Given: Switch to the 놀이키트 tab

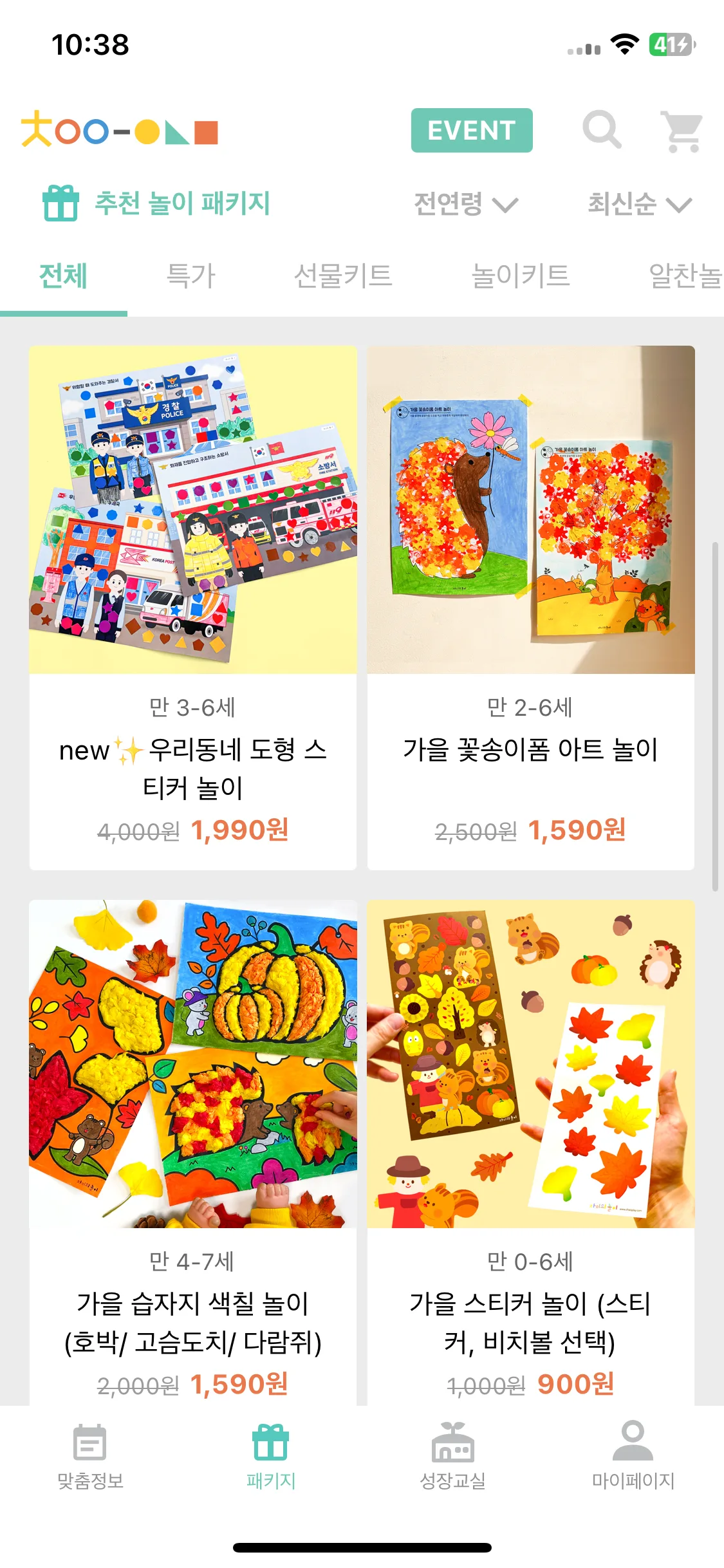Looking at the screenshot, I should (x=520, y=276).
